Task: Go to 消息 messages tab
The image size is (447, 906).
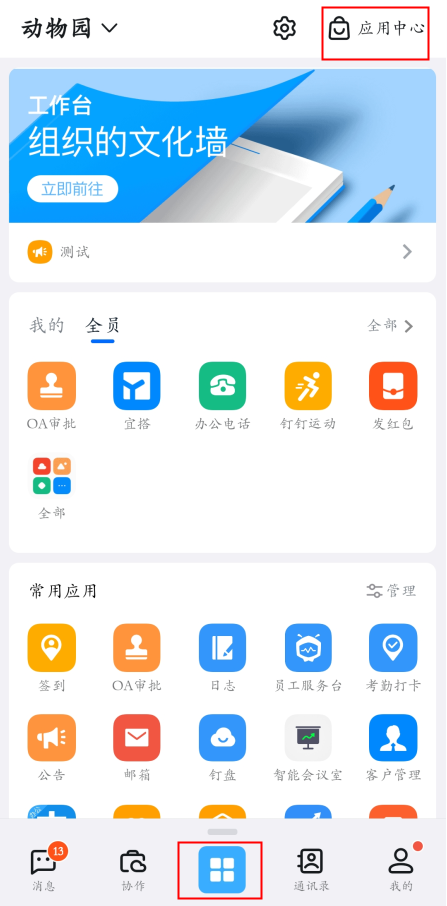Action: [x=45, y=867]
